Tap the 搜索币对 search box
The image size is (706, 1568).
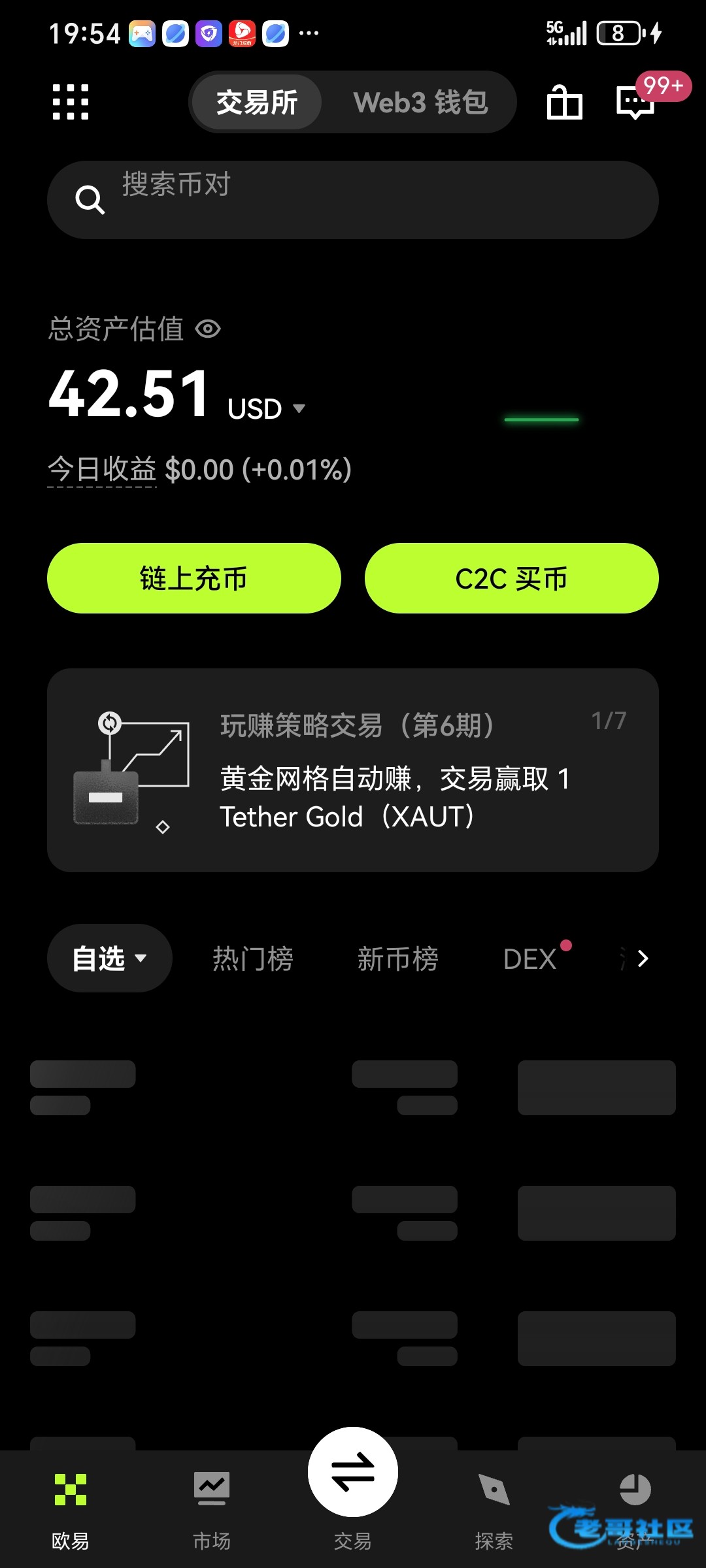point(353,199)
